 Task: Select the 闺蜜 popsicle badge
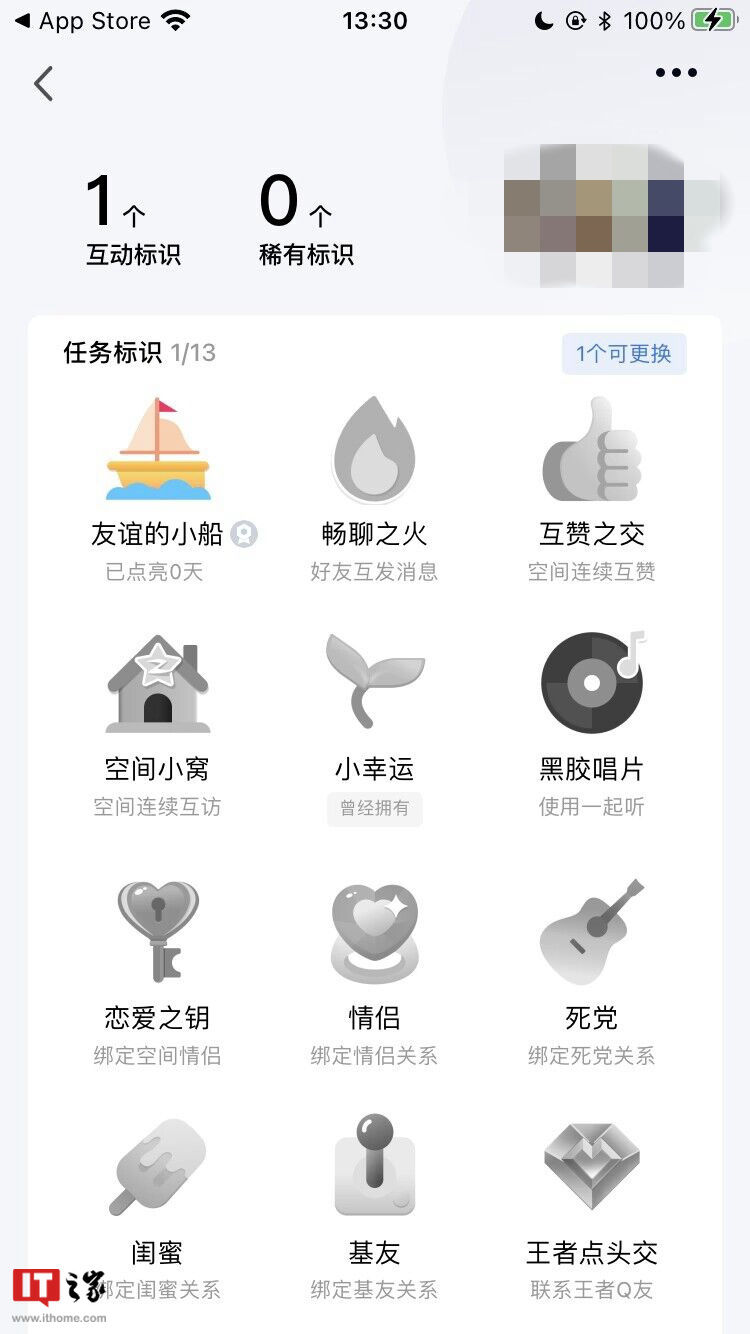(158, 1166)
